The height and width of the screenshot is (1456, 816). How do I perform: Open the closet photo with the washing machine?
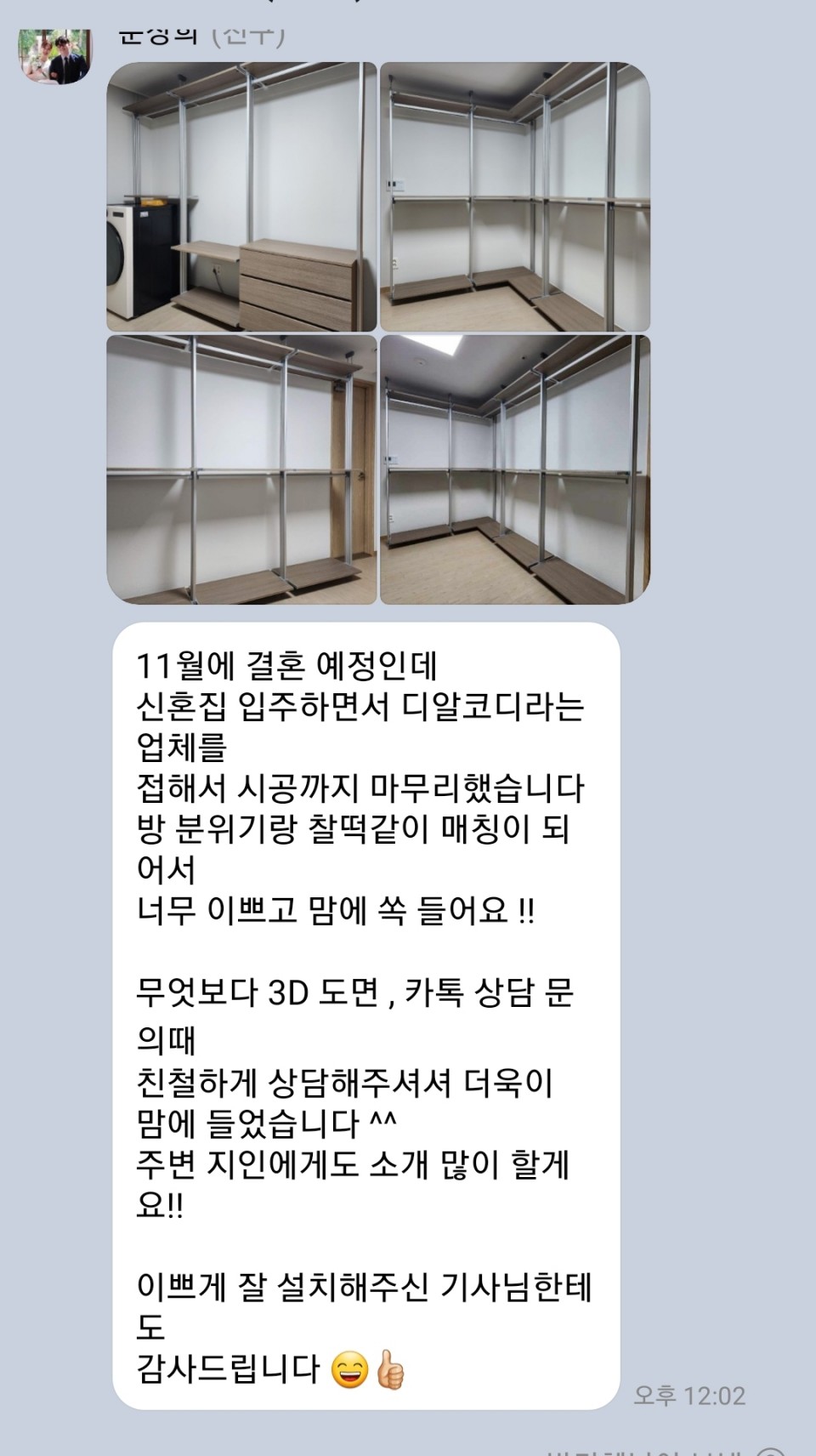click(241, 197)
